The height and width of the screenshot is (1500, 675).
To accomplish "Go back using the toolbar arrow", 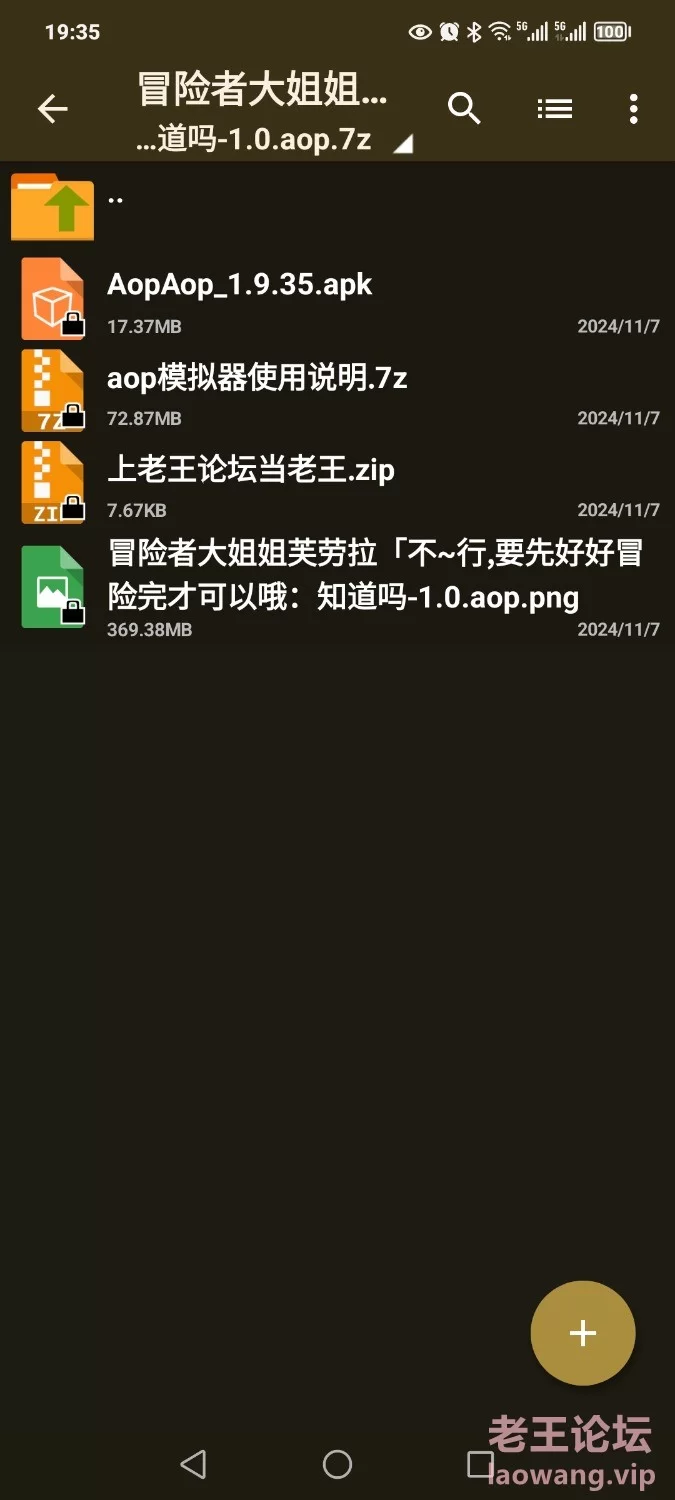I will pos(52,109).
